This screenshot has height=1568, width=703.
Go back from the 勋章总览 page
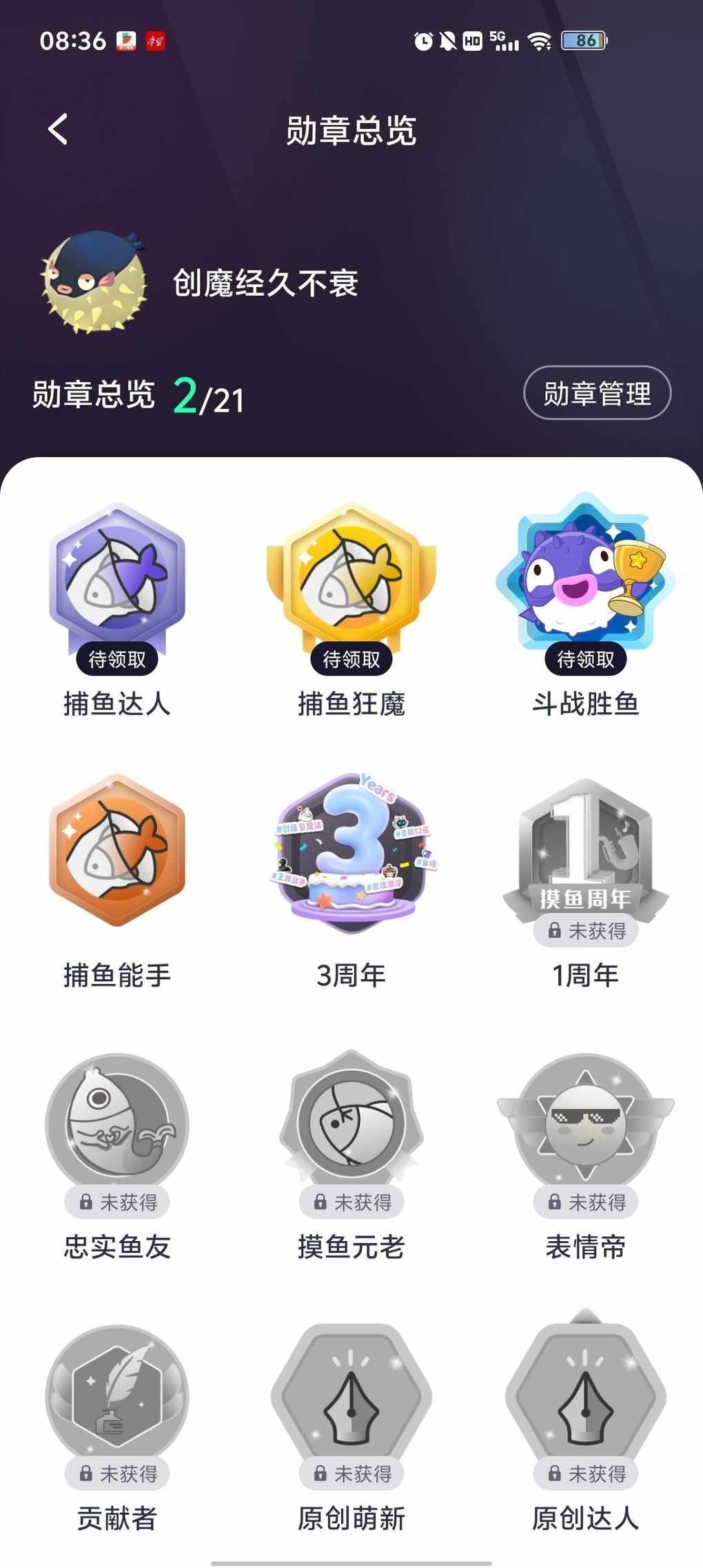[x=58, y=129]
